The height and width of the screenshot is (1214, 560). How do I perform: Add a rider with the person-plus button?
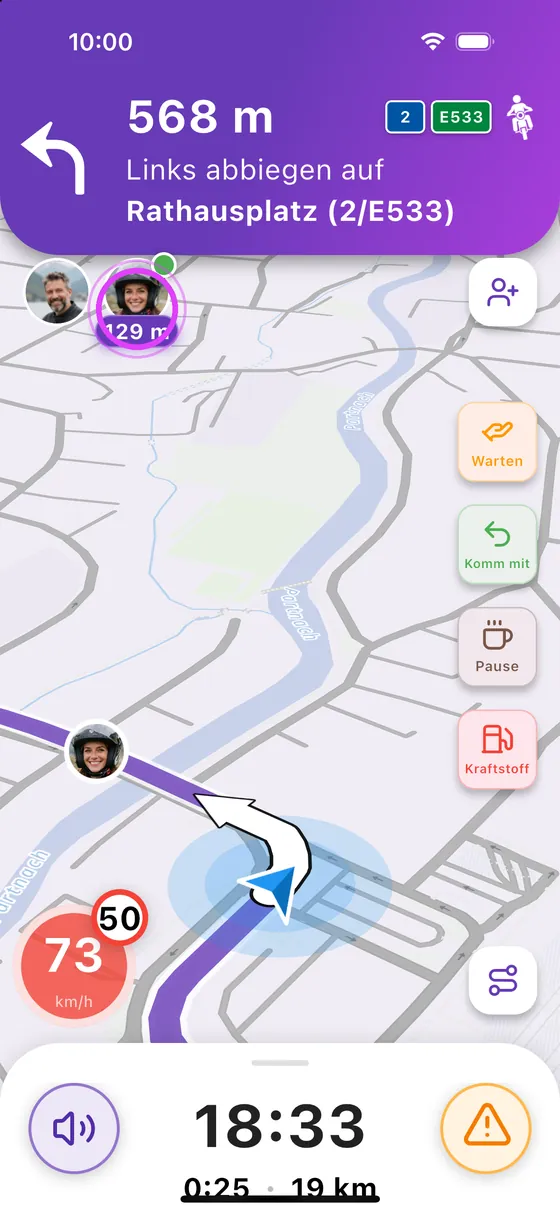503,292
